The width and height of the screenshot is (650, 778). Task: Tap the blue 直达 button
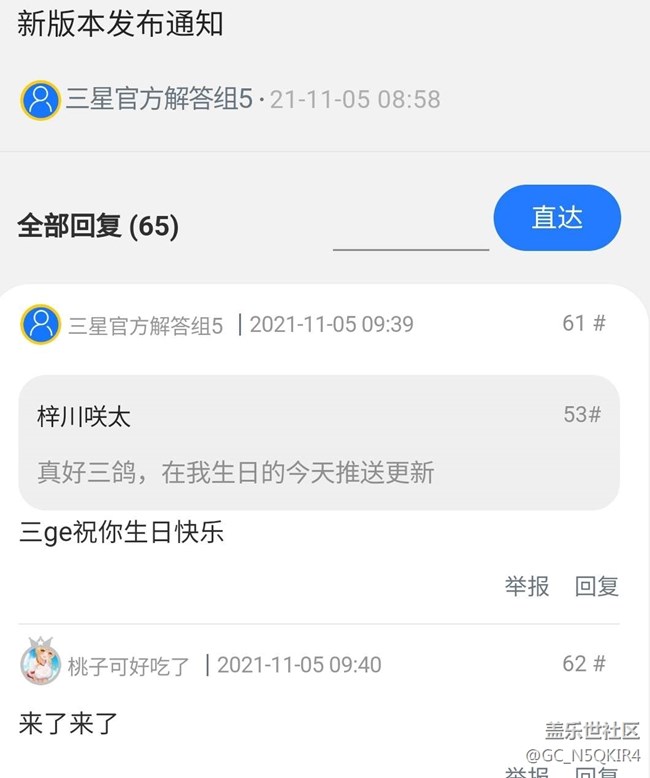tap(557, 218)
